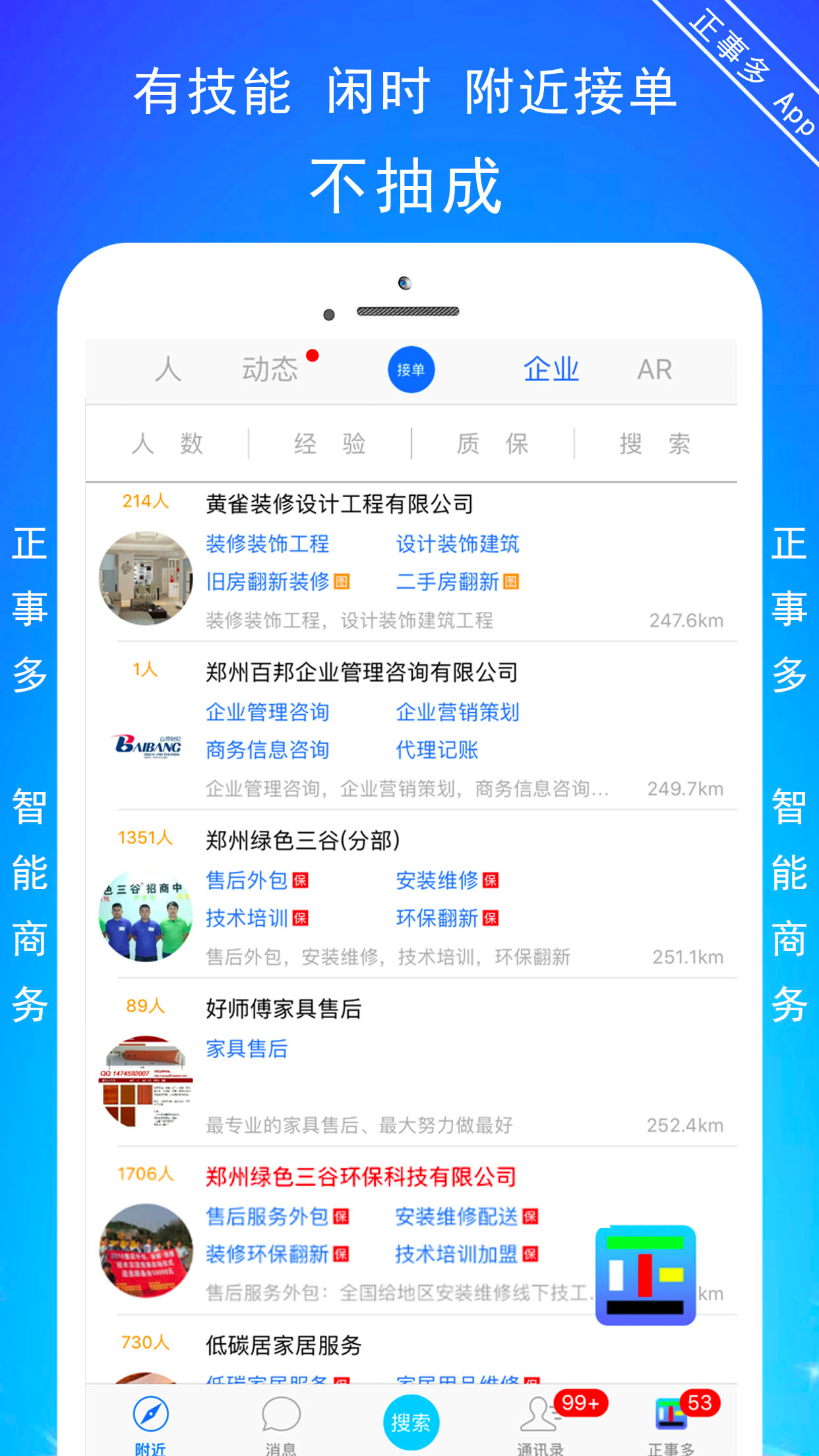
Task: Expand the 质保 filter
Action: [x=493, y=444]
